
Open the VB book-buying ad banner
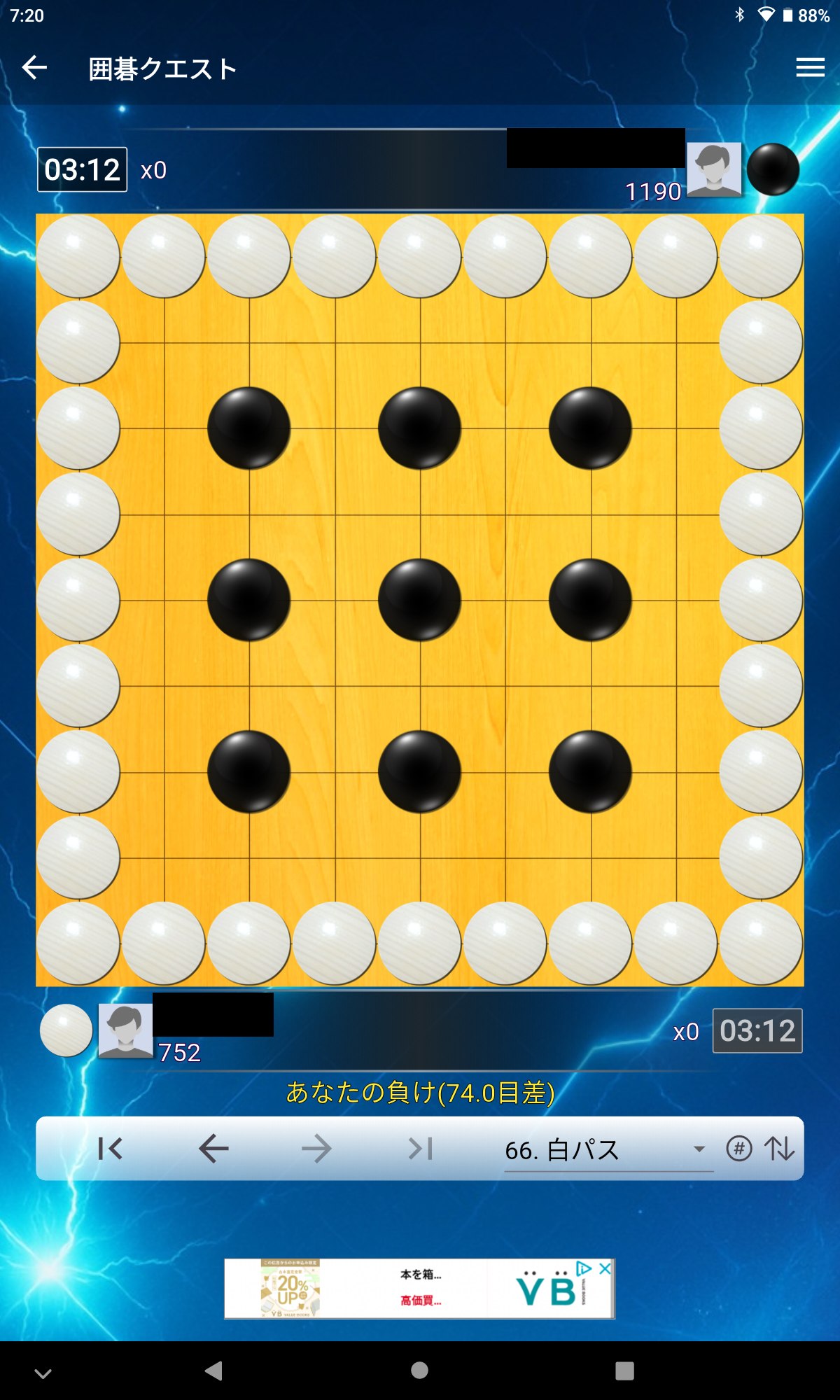tap(419, 1289)
